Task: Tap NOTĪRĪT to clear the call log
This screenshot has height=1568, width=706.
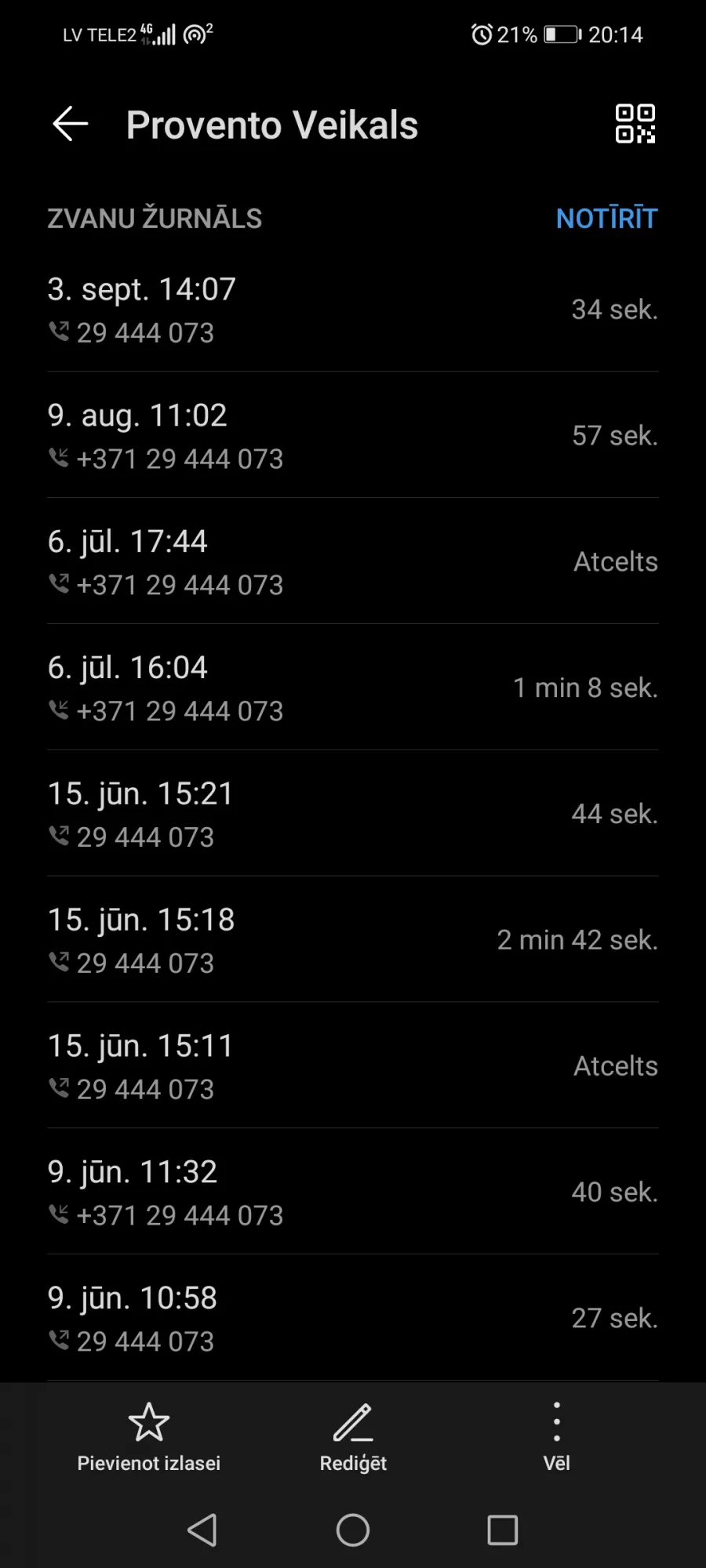Action: [x=606, y=219]
